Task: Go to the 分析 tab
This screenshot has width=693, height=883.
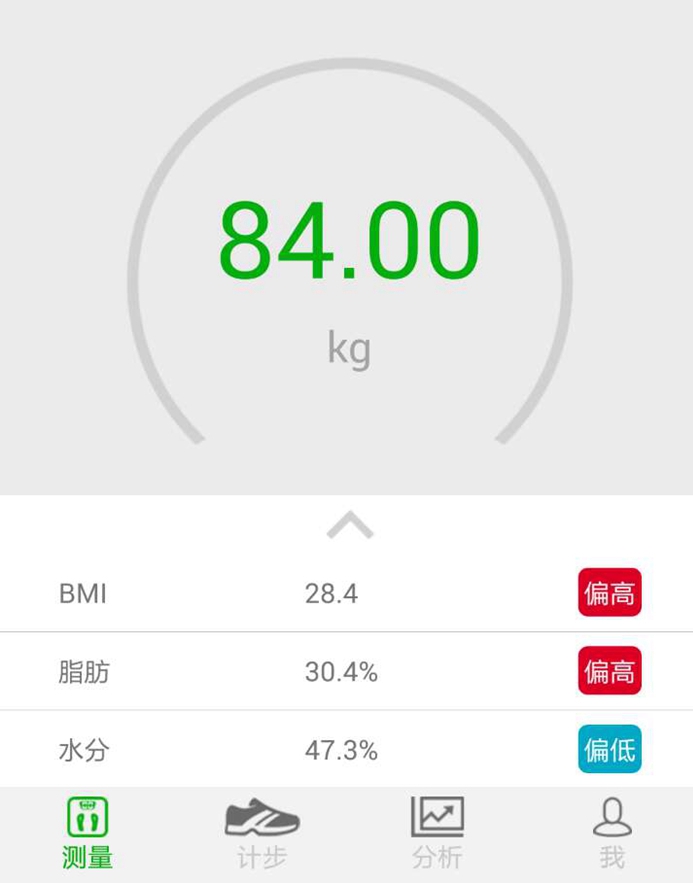Action: pyautogui.click(x=437, y=832)
